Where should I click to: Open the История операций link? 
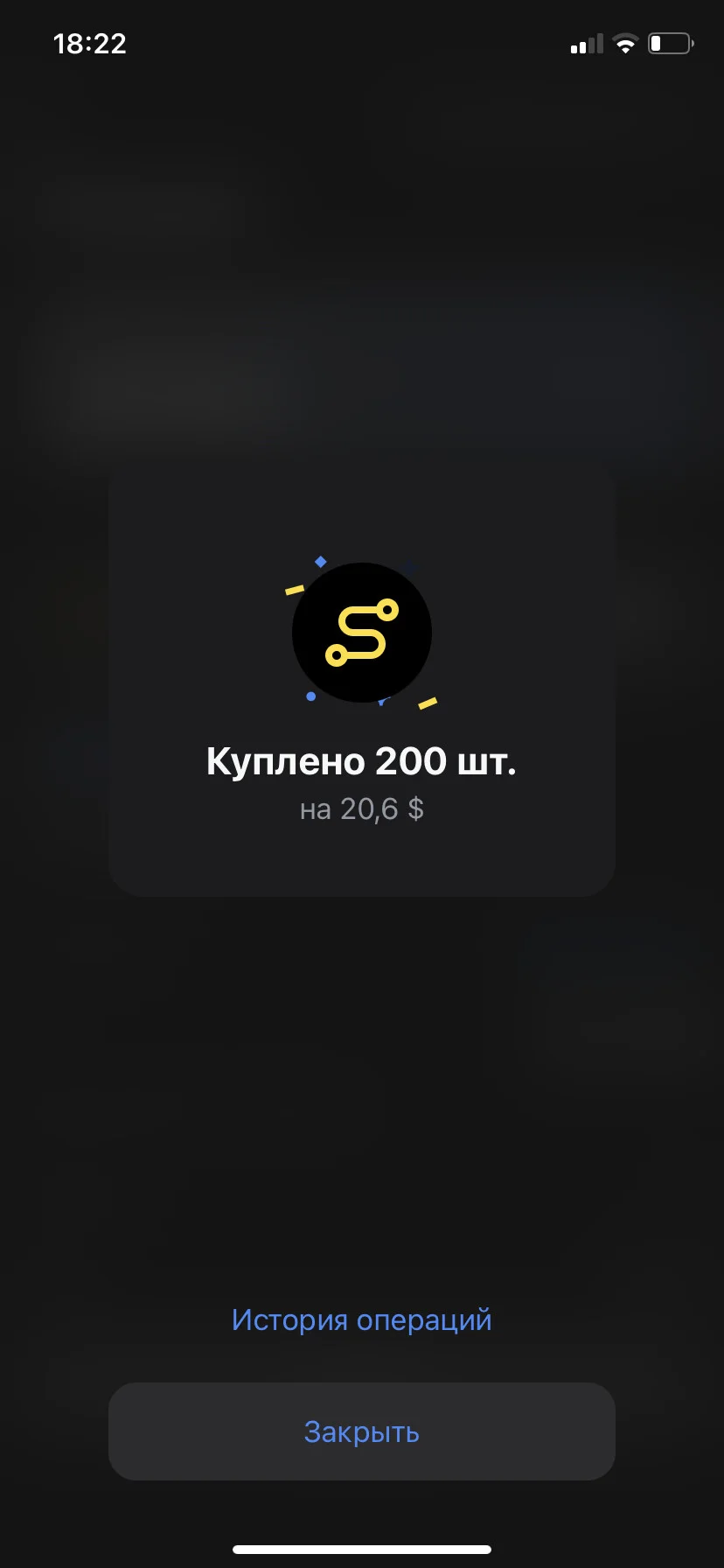361,1319
